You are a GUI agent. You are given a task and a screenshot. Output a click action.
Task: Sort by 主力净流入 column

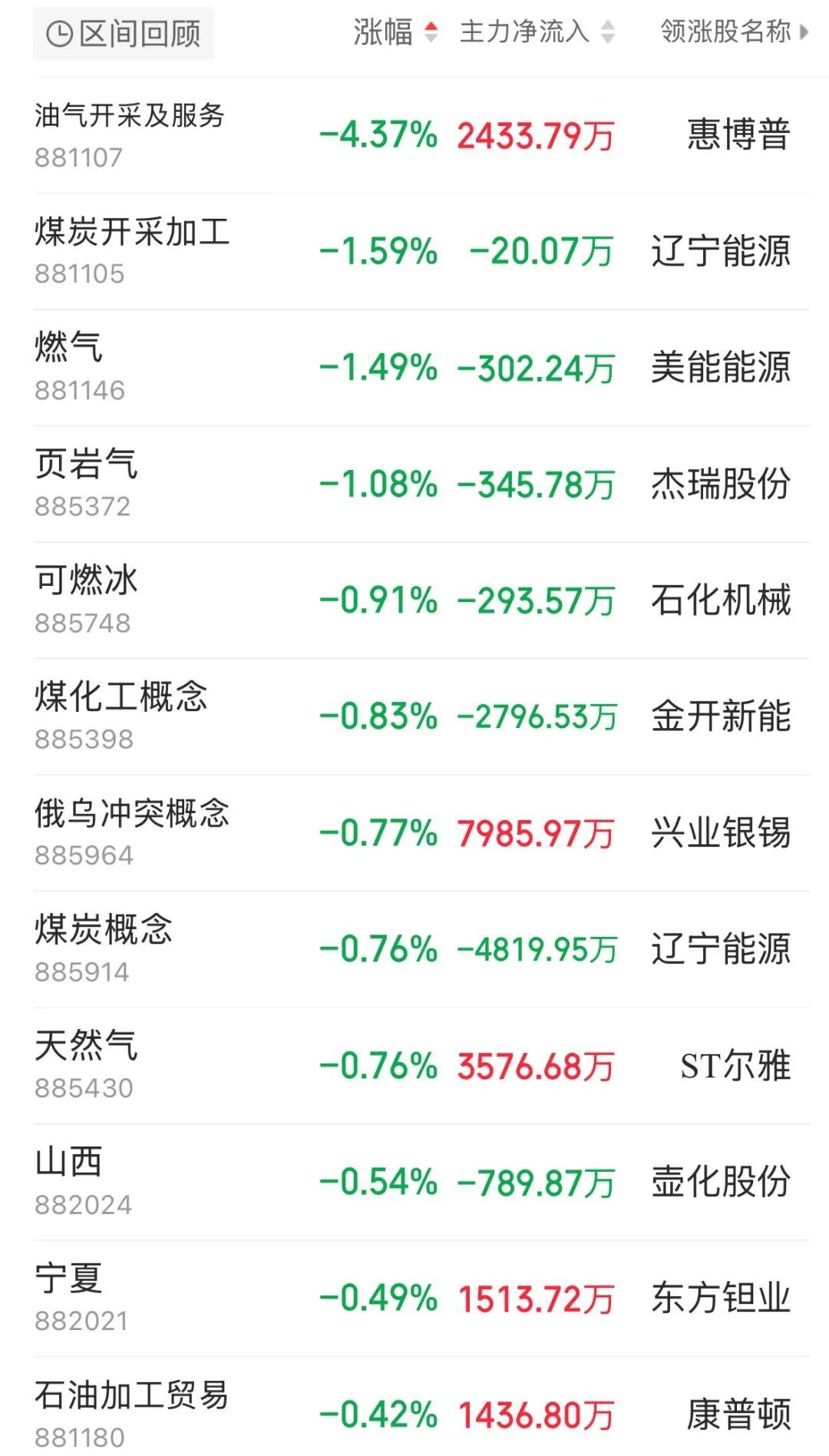[x=537, y=32]
